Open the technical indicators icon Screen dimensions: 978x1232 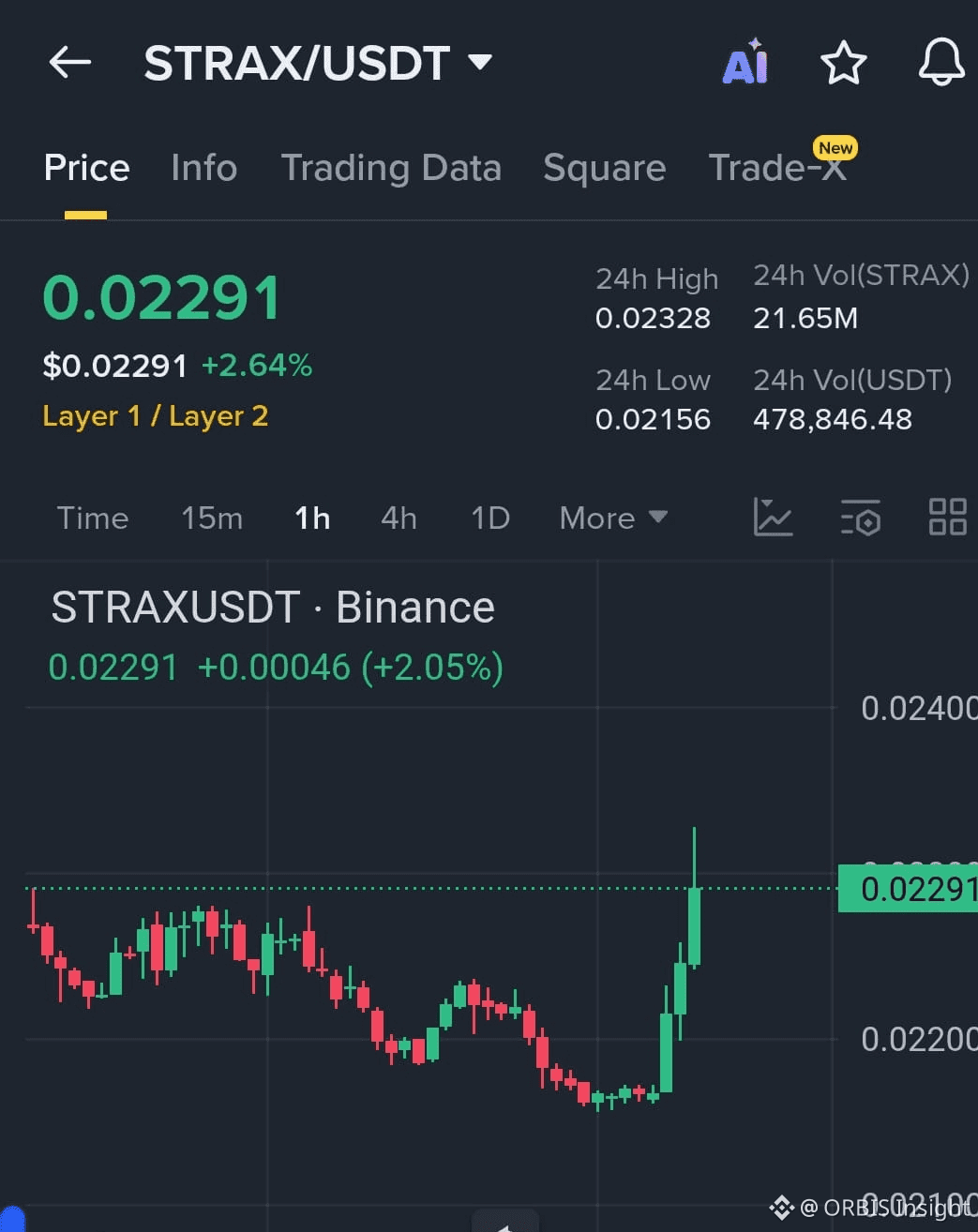(860, 518)
